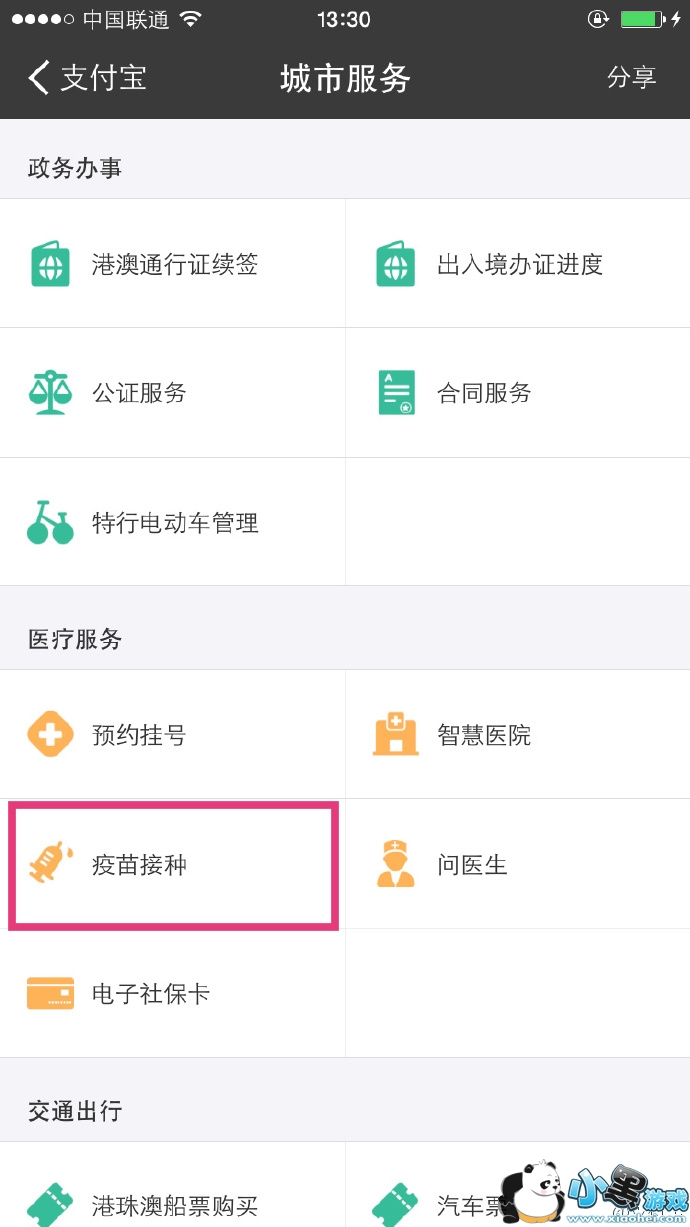Open 港澳通行证续签 service
Screen dimensions: 690x1227
pos(173,264)
